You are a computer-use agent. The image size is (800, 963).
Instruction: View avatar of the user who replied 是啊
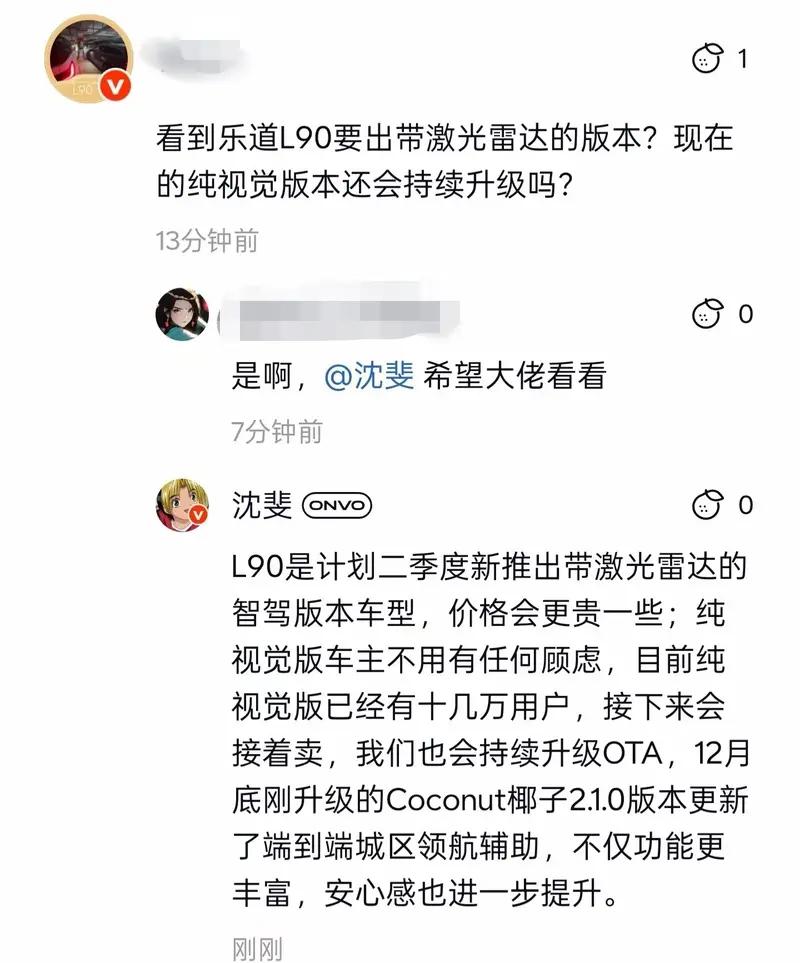tap(182, 315)
